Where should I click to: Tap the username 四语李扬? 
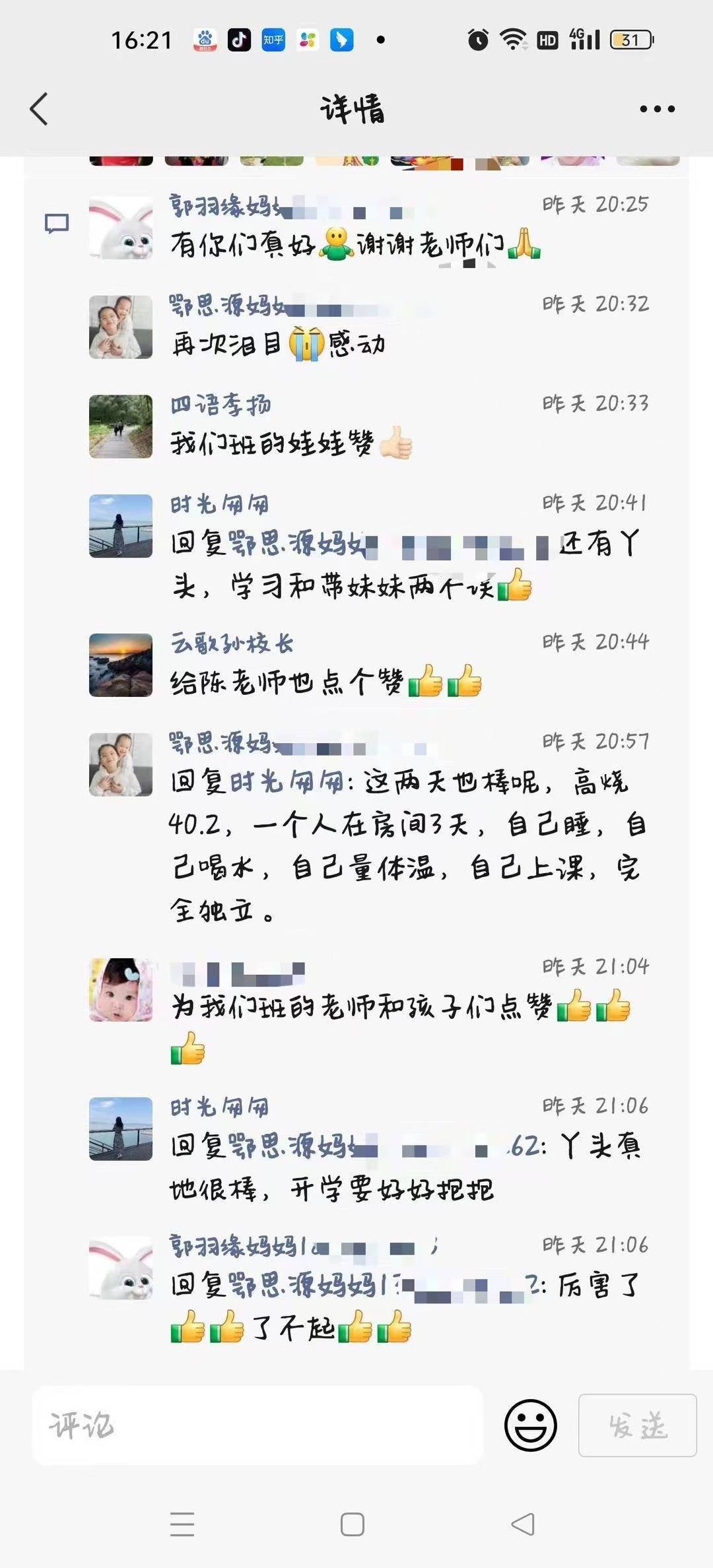(x=221, y=405)
